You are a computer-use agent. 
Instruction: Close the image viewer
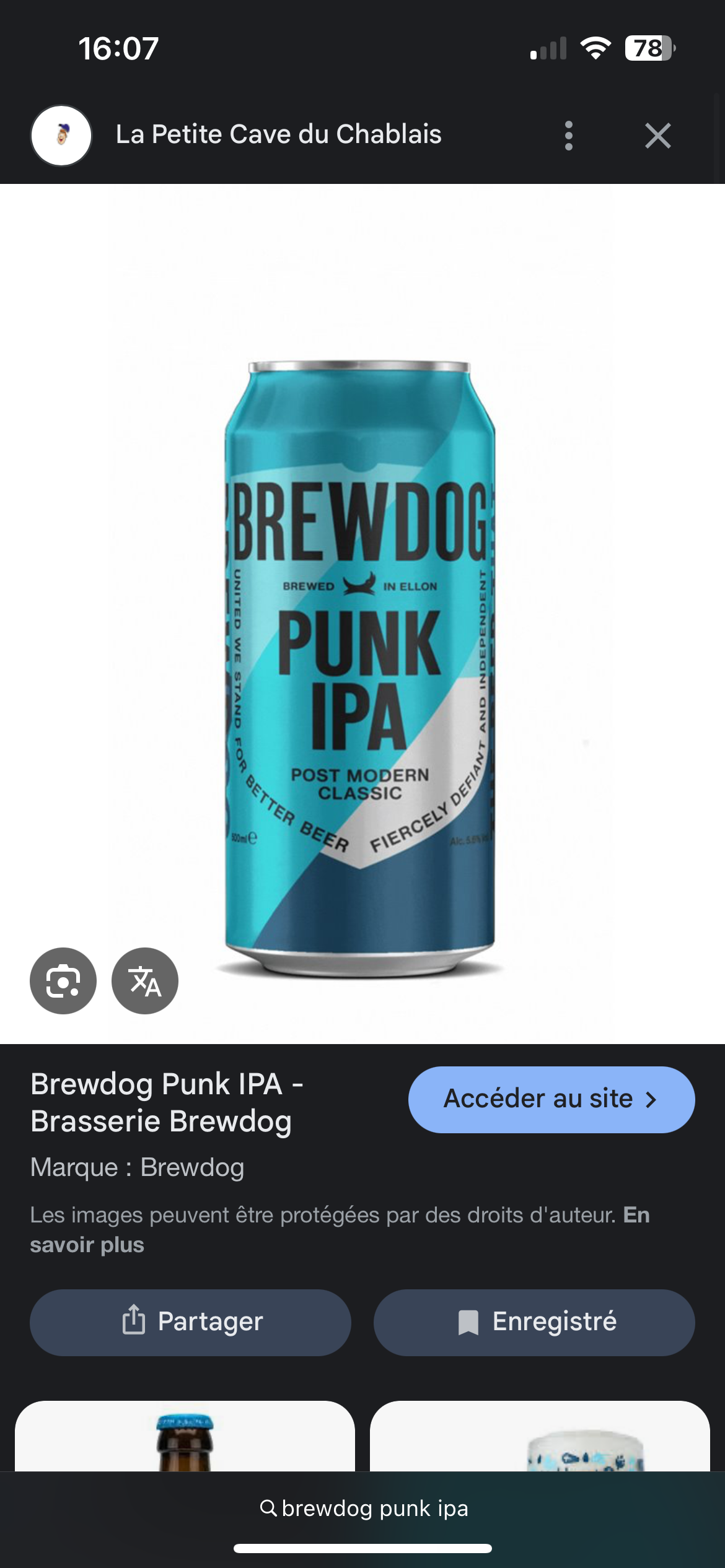(x=657, y=136)
